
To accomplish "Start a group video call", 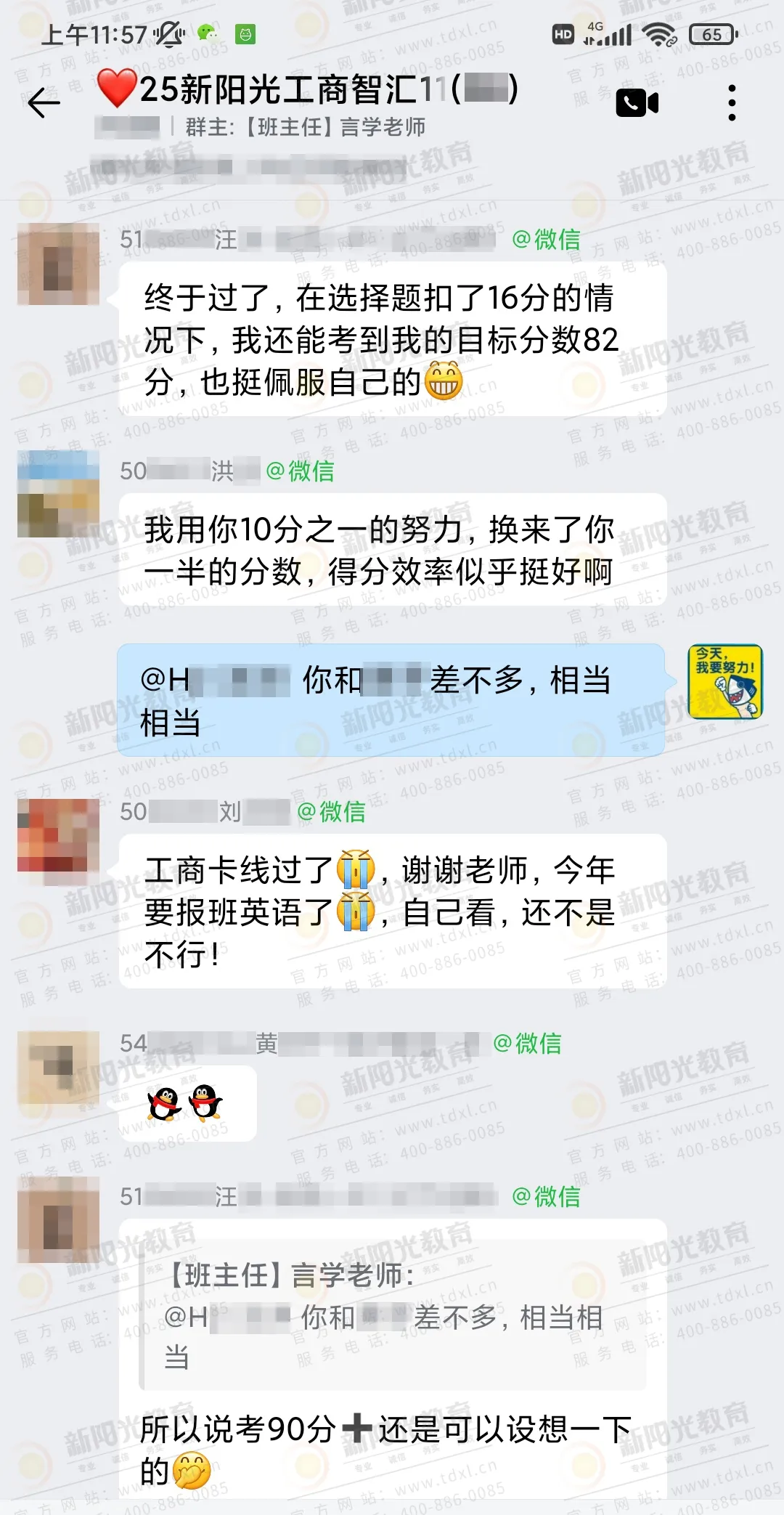I will (637, 103).
